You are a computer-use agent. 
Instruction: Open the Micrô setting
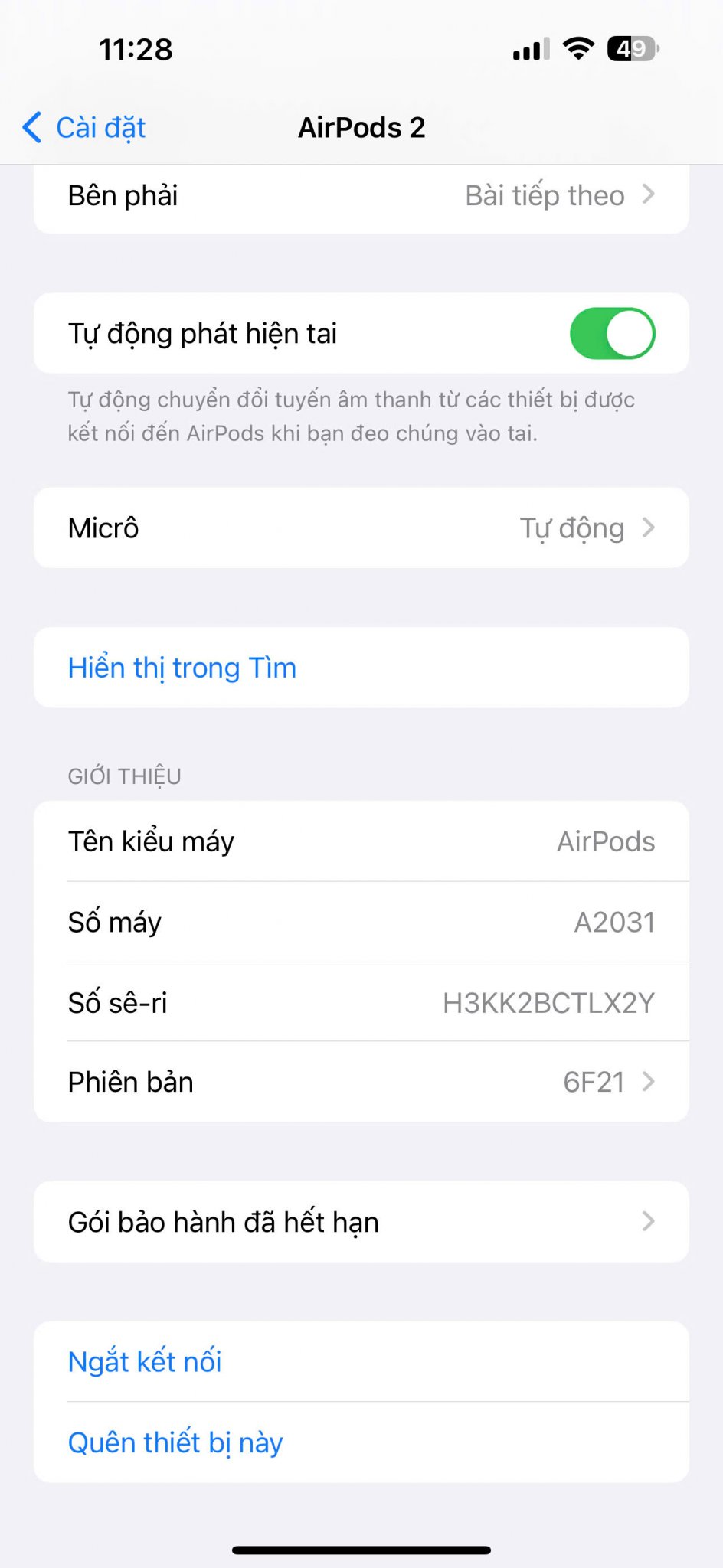click(360, 528)
